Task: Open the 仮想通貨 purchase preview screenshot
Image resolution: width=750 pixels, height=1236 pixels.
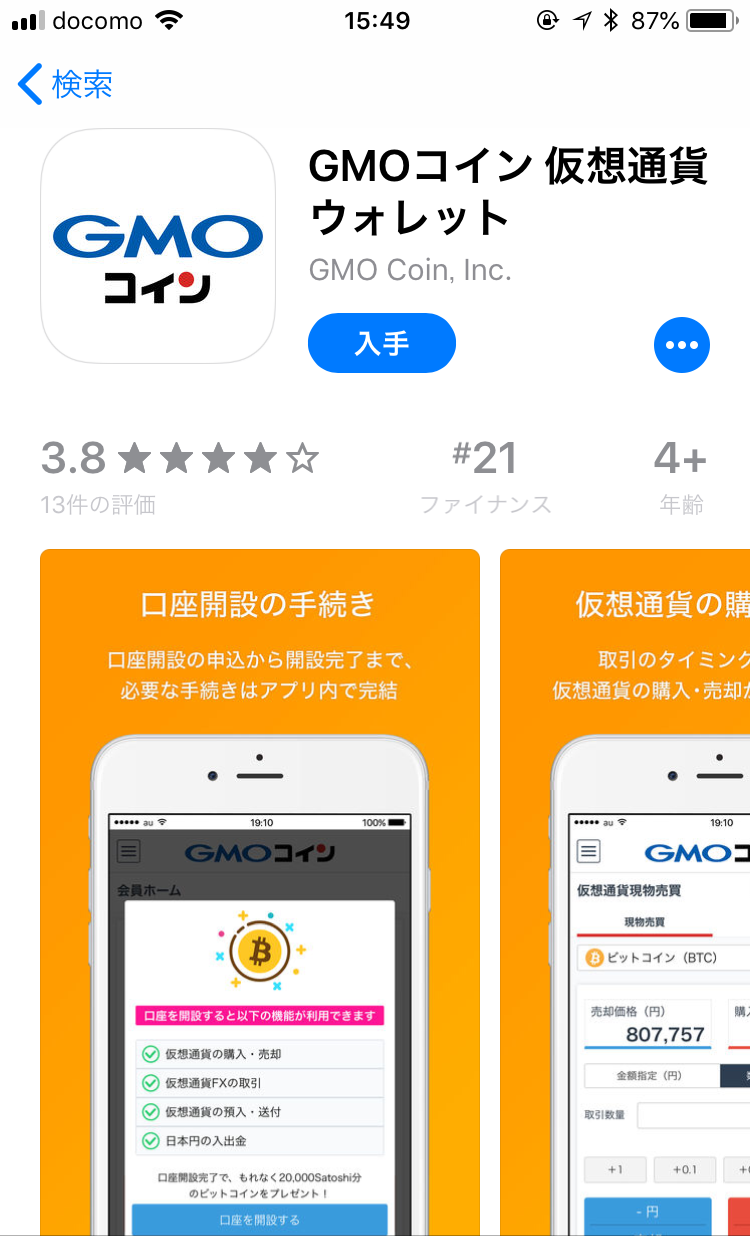Action: pos(625,892)
